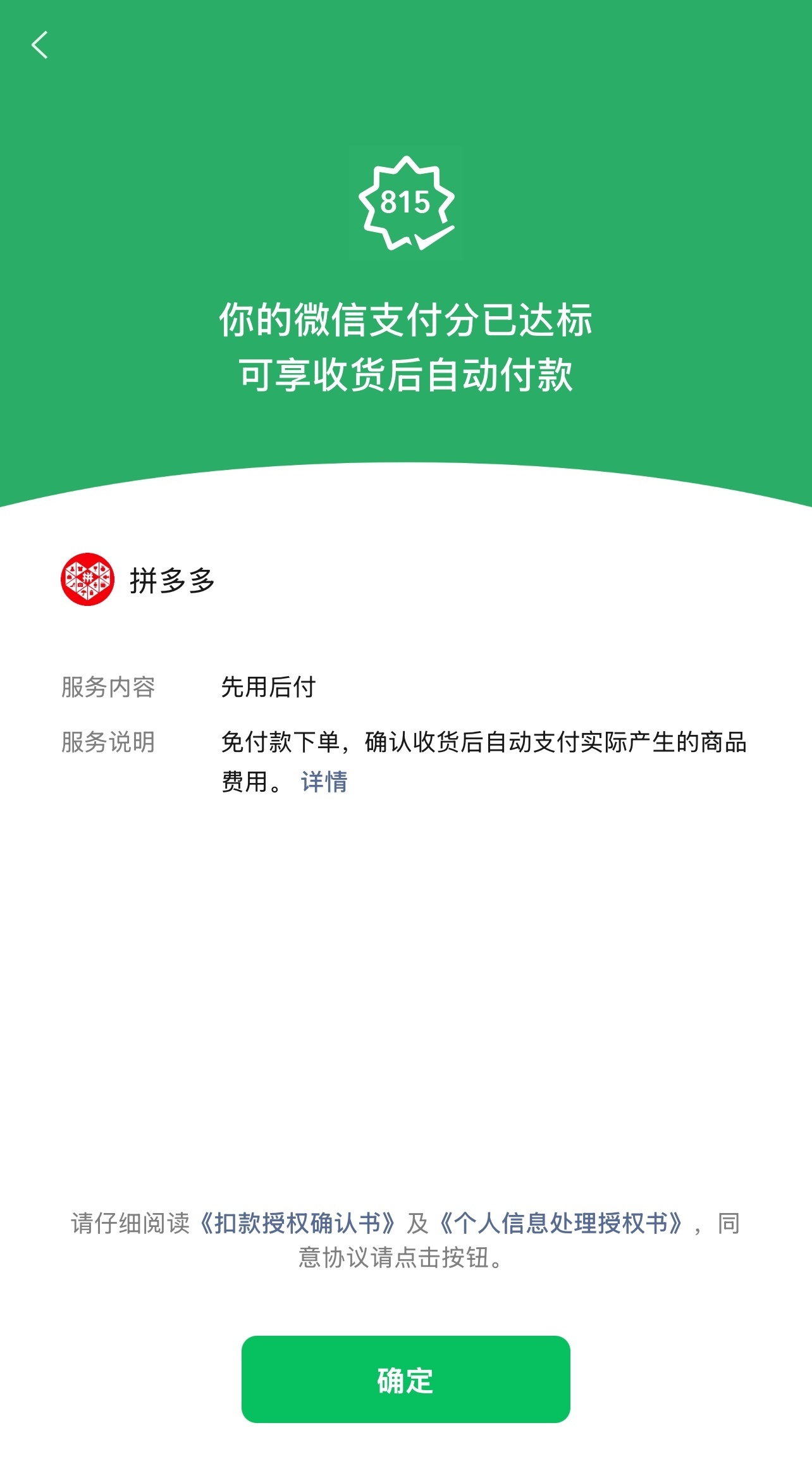
Task: Open the 详情 link in service description
Action: pyautogui.click(x=324, y=782)
